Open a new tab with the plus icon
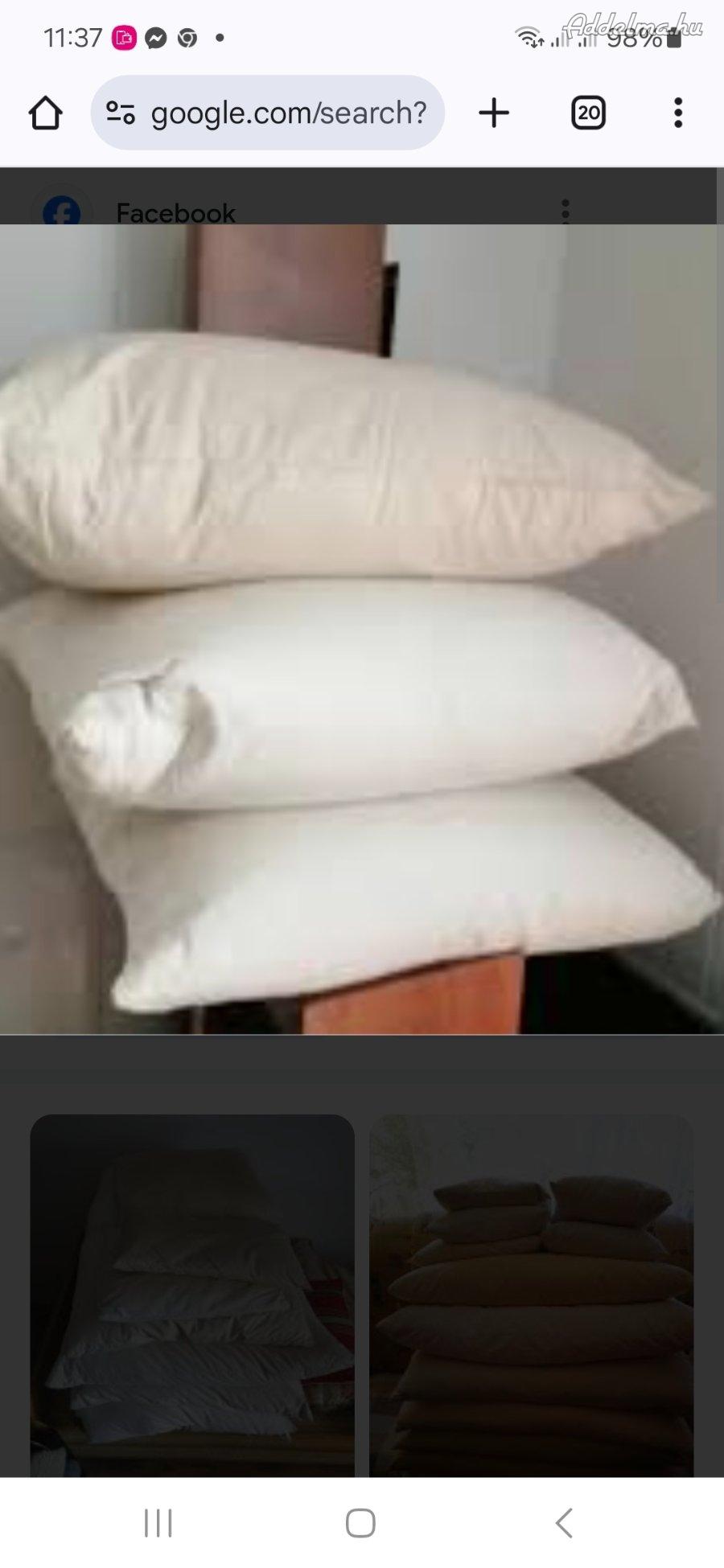 (x=494, y=113)
